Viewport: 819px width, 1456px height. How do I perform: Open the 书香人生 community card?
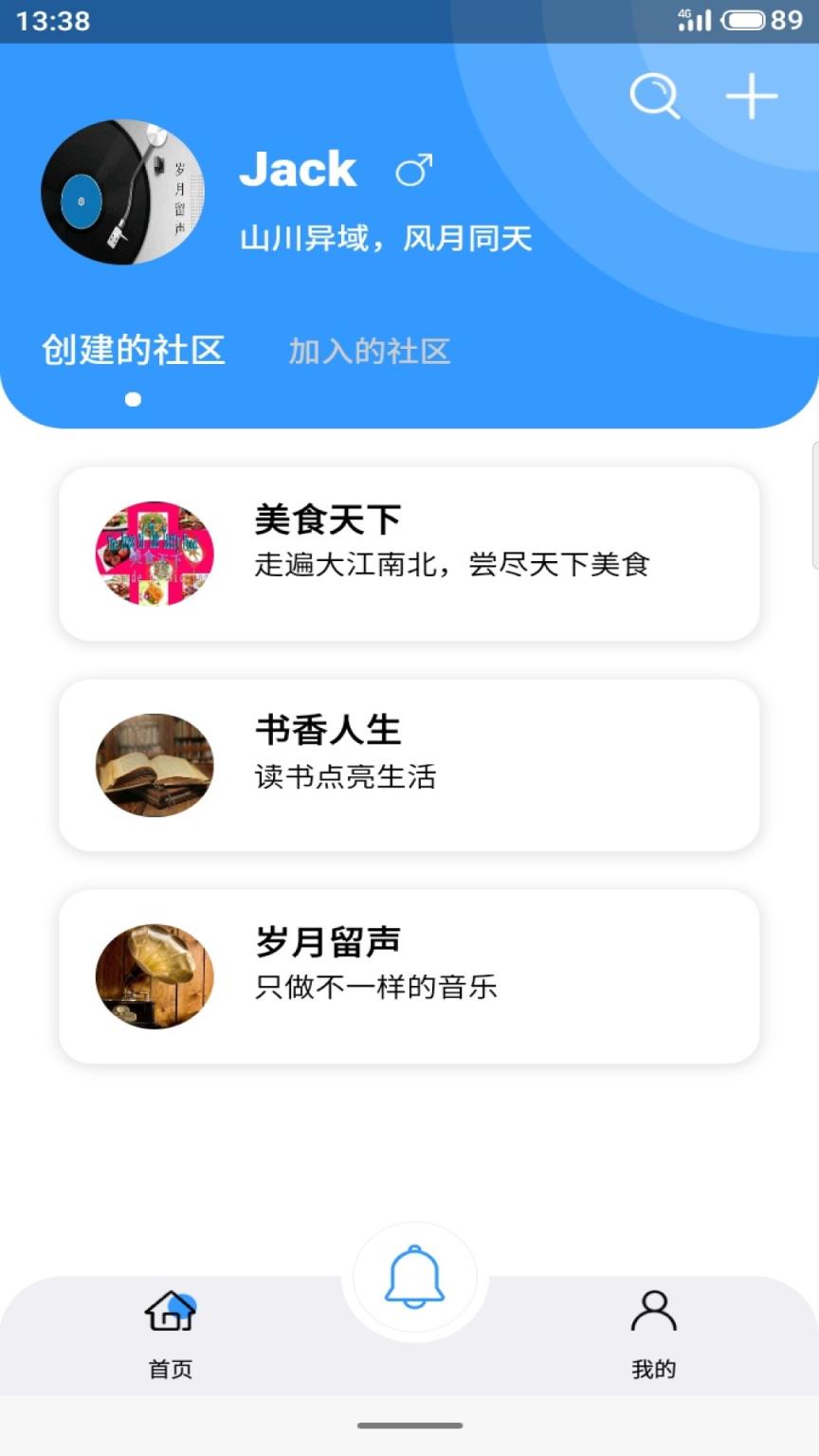pos(409,764)
